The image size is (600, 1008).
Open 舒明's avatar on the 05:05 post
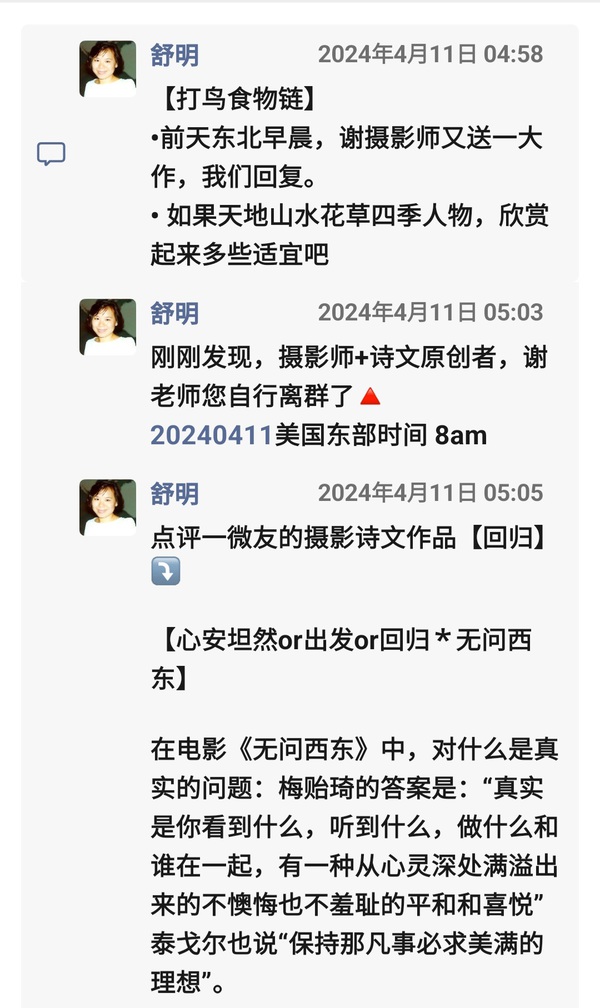click(x=108, y=507)
